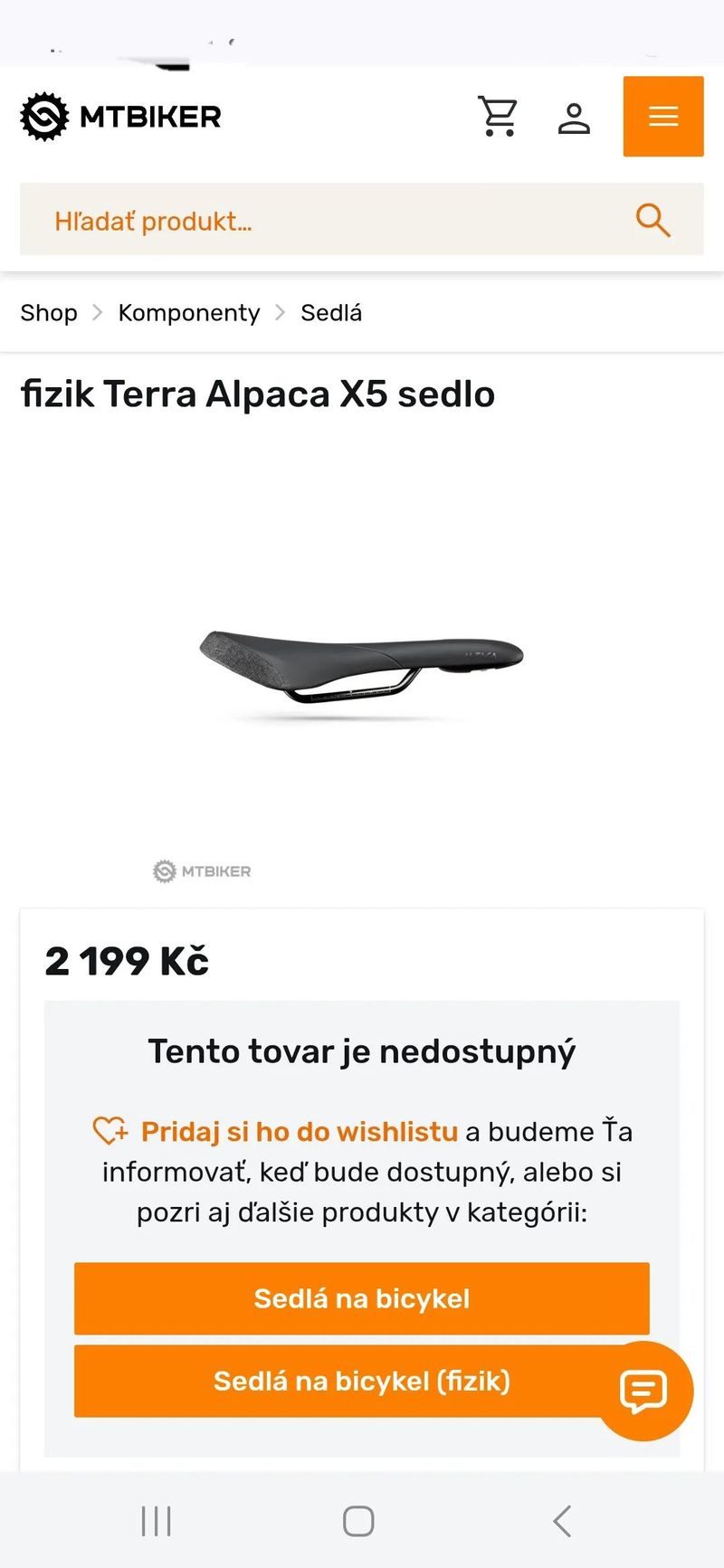Focus the Hľadať produkt search field

click(326, 221)
